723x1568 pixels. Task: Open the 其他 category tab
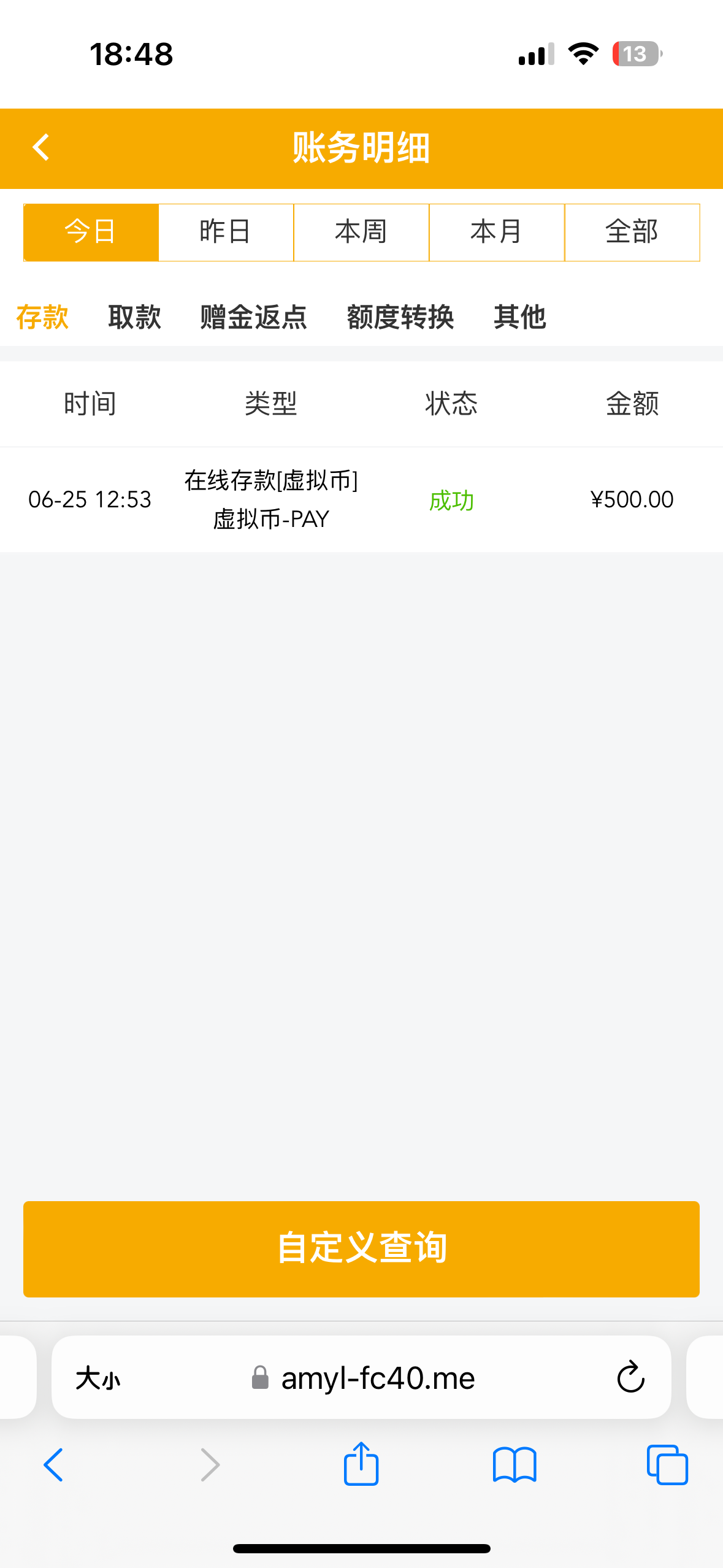point(519,317)
